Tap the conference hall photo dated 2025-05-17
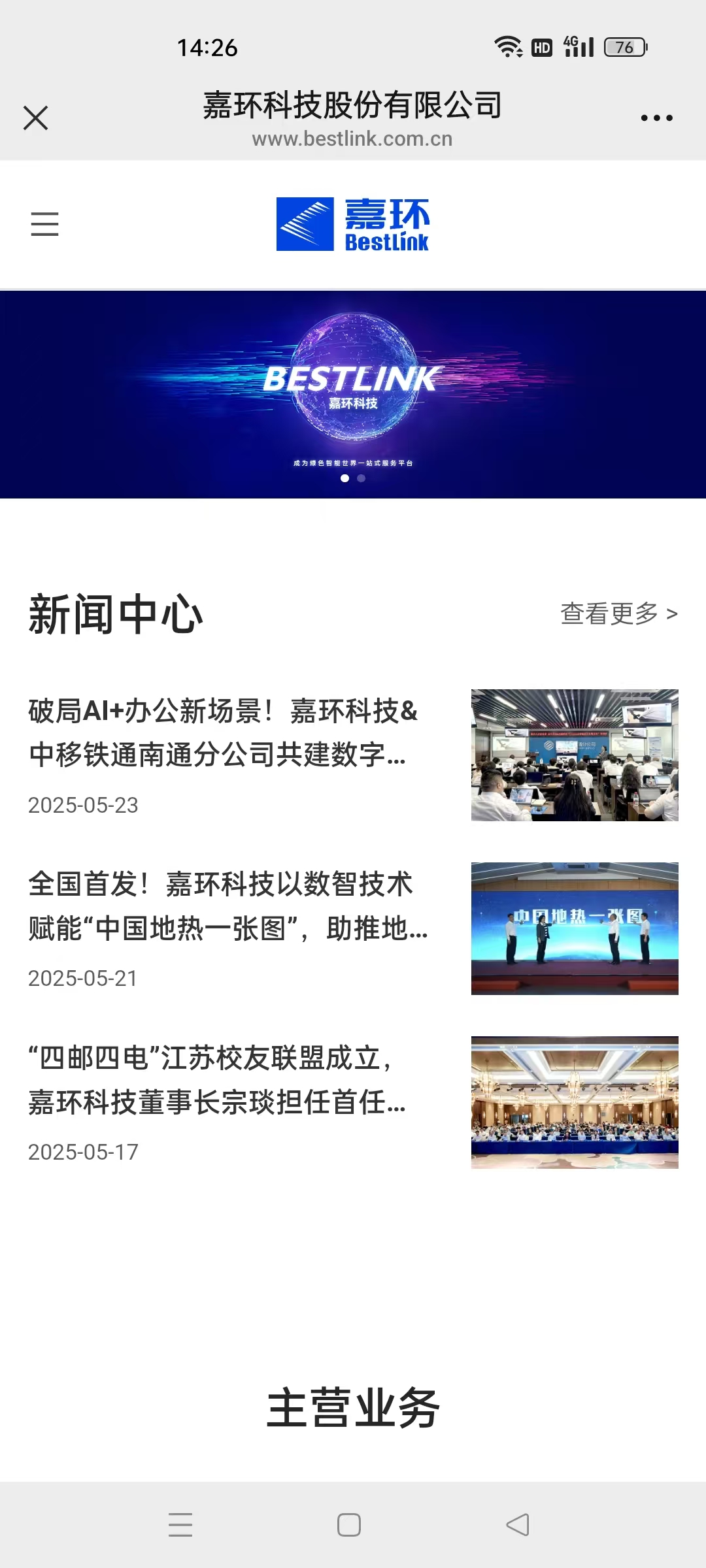This screenshot has width=706, height=1568. pos(575,1102)
